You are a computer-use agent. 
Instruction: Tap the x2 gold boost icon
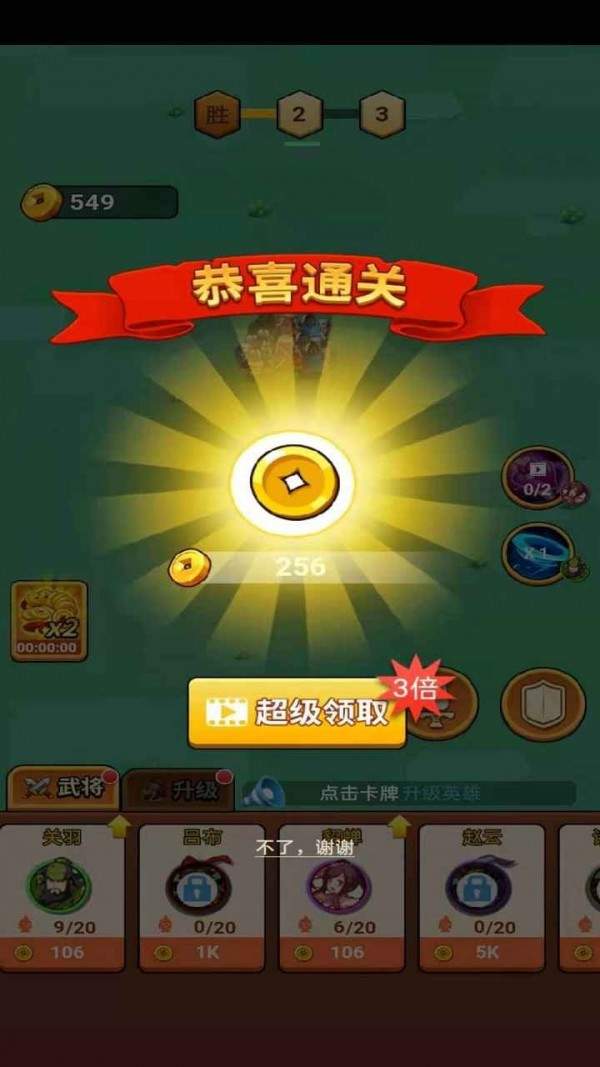coord(49,621)
